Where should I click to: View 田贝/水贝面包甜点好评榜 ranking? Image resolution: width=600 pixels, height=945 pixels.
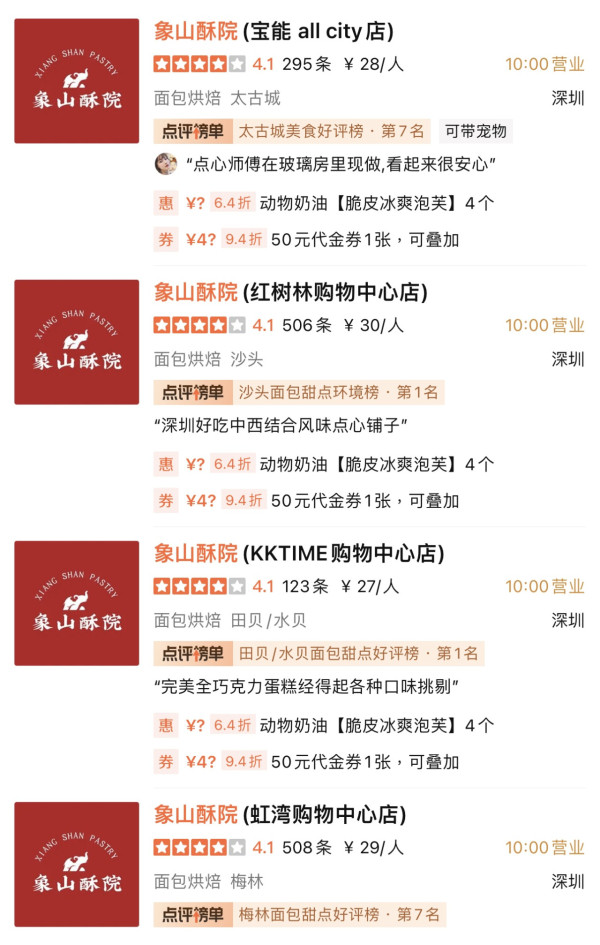[358, 653]
